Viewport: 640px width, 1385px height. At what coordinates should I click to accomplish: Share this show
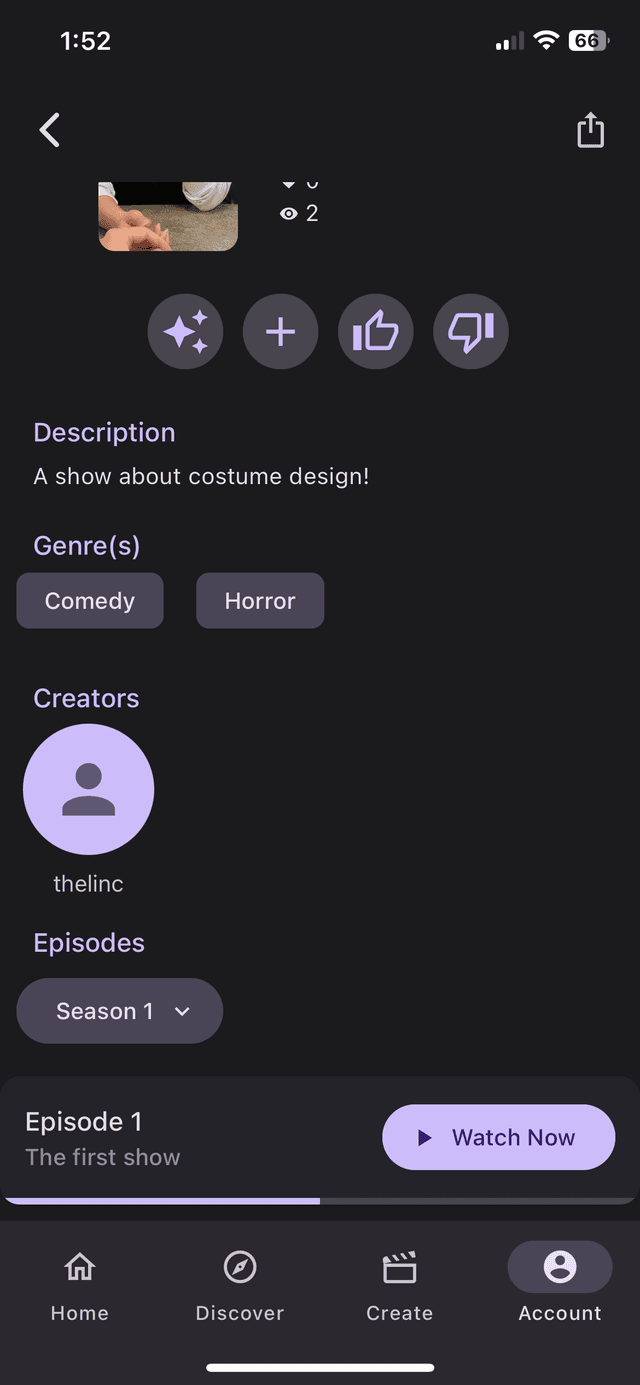point(590,130)
